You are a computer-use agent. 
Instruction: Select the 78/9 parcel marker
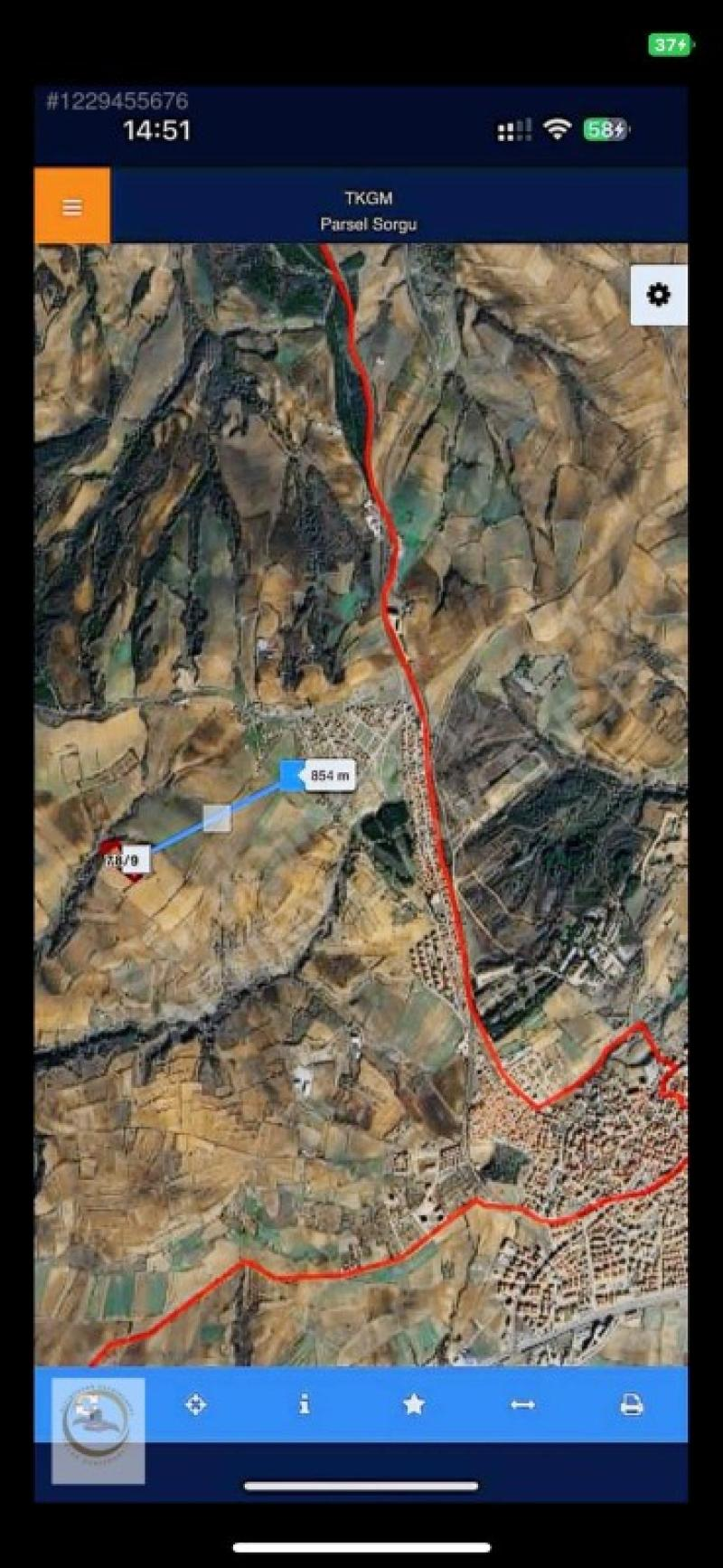pos(125,859)
